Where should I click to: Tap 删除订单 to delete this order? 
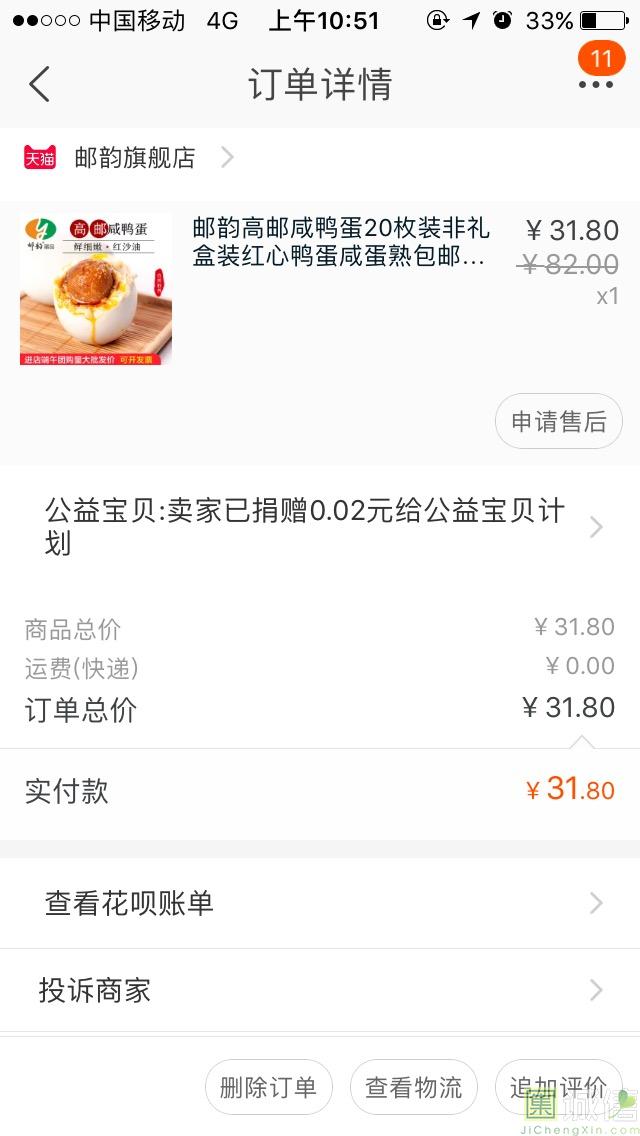(x=268, y=1087)
